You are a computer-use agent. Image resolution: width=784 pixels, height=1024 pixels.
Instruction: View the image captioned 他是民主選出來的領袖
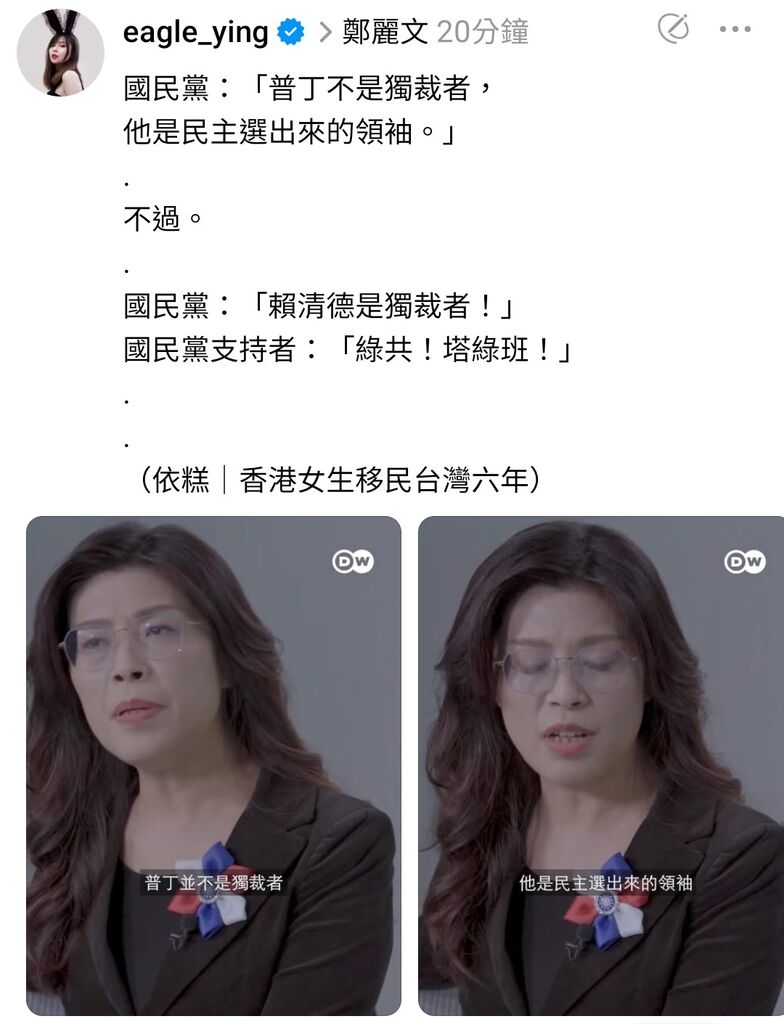pyautogui.click(x=601, y=765)
